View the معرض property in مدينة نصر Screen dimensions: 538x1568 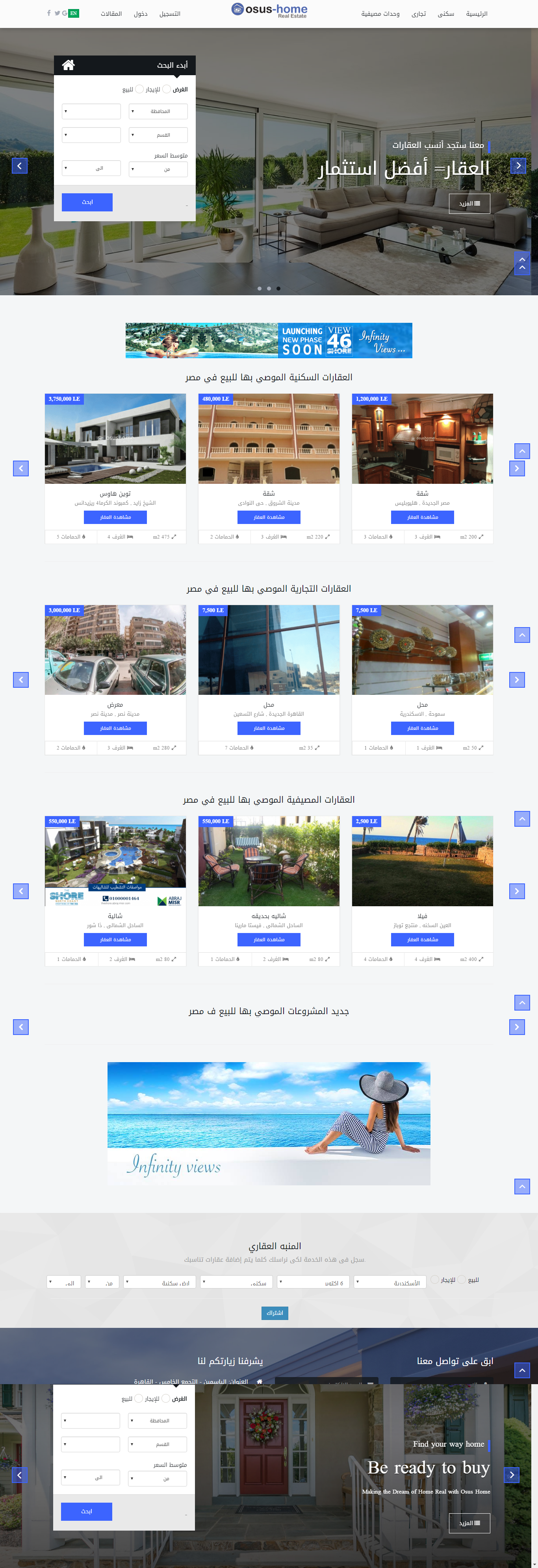[x=115, y=728]
